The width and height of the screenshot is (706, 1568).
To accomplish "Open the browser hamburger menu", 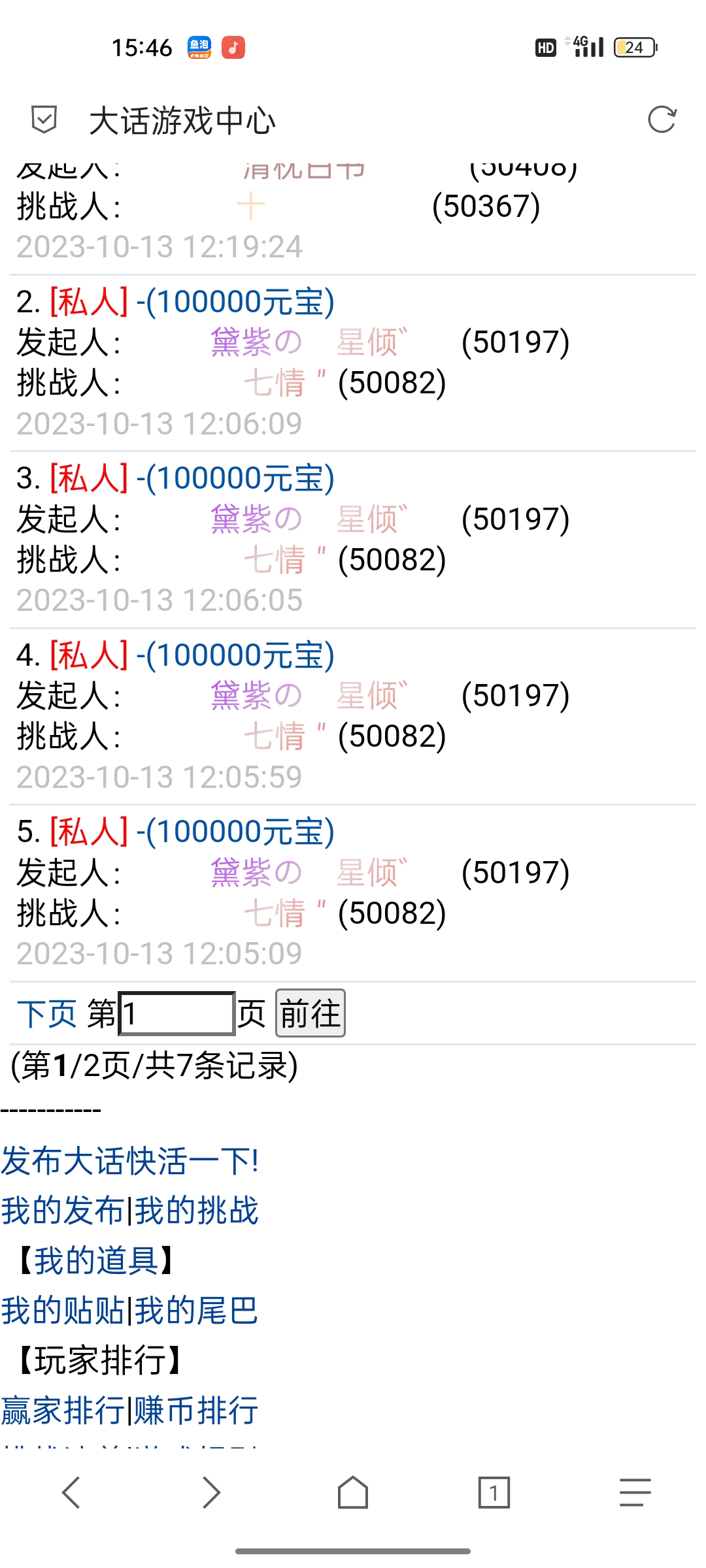I will tap(635, 1493).
